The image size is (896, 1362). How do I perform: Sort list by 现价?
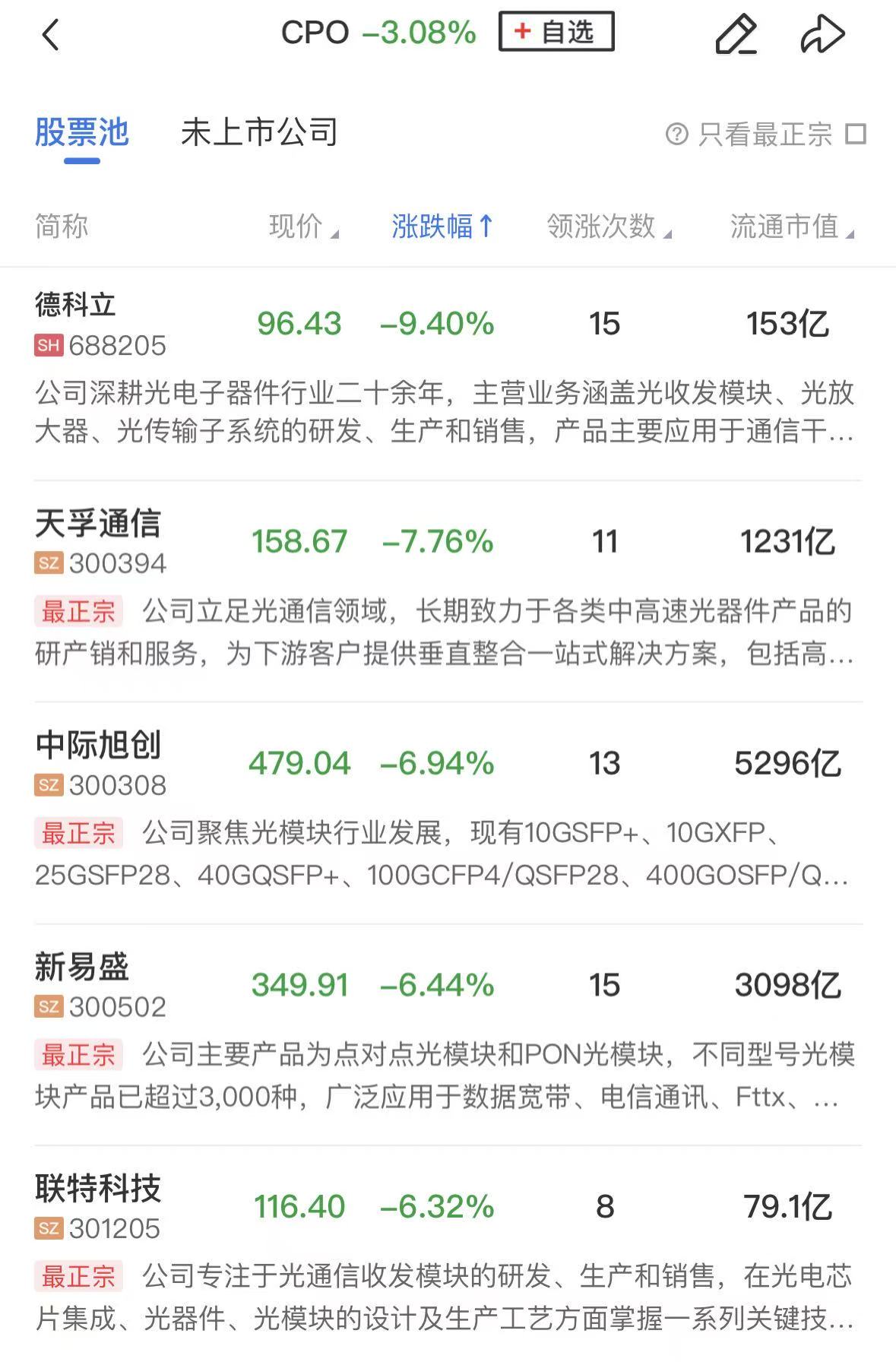(x=302, y=226)
